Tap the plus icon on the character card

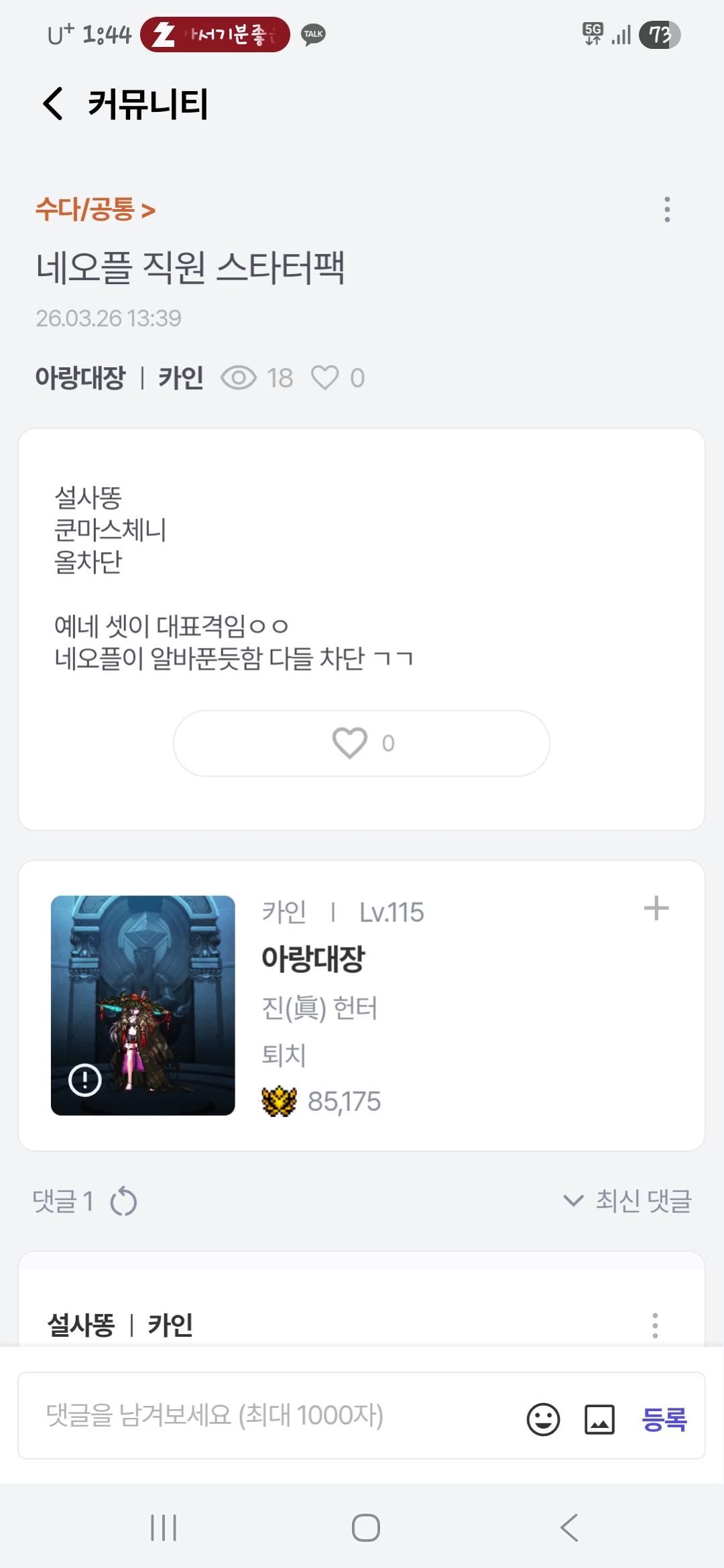pyautogui.click(x=656, y=909)
